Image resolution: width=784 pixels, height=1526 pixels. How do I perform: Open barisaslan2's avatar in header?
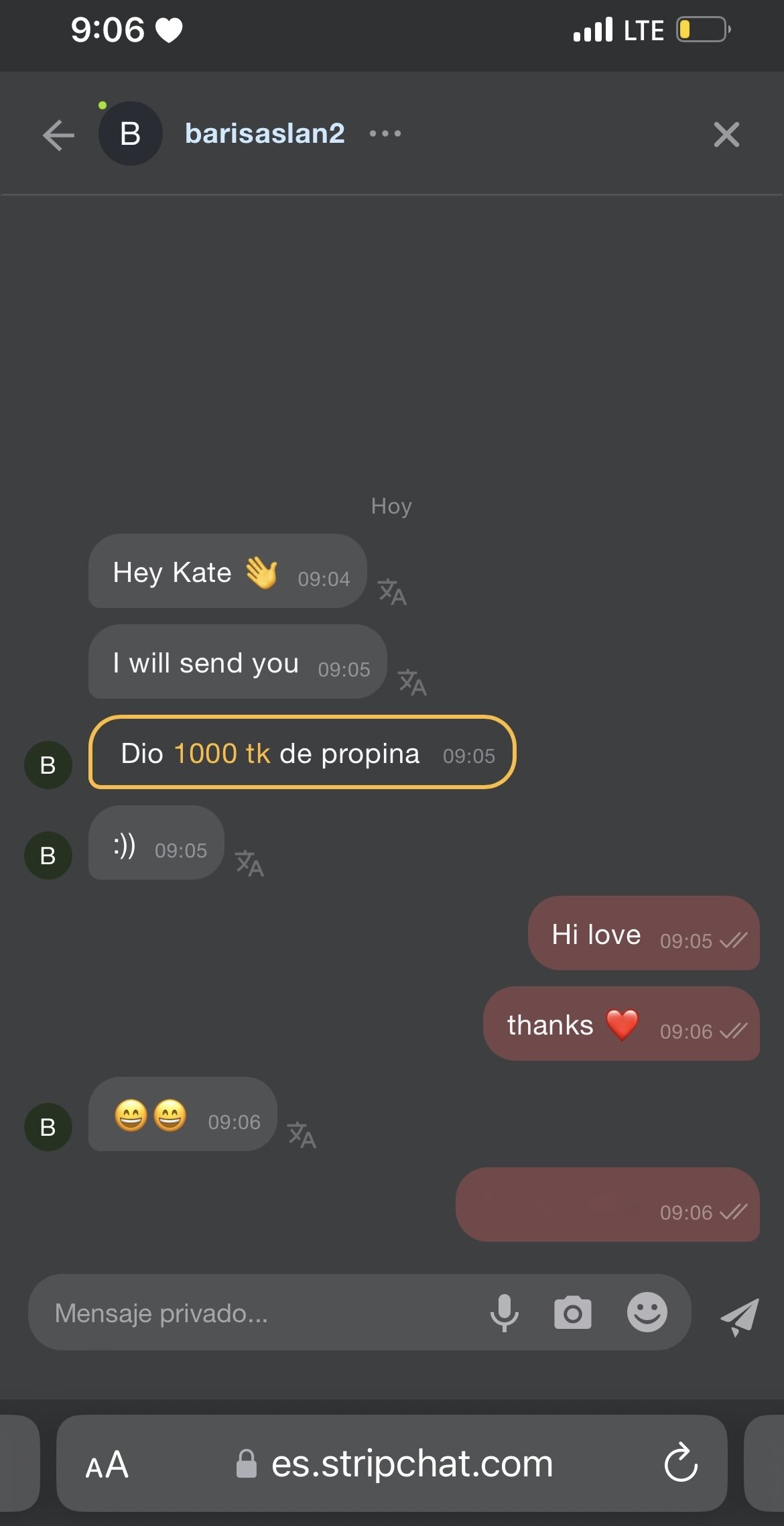tap(131, 133)
